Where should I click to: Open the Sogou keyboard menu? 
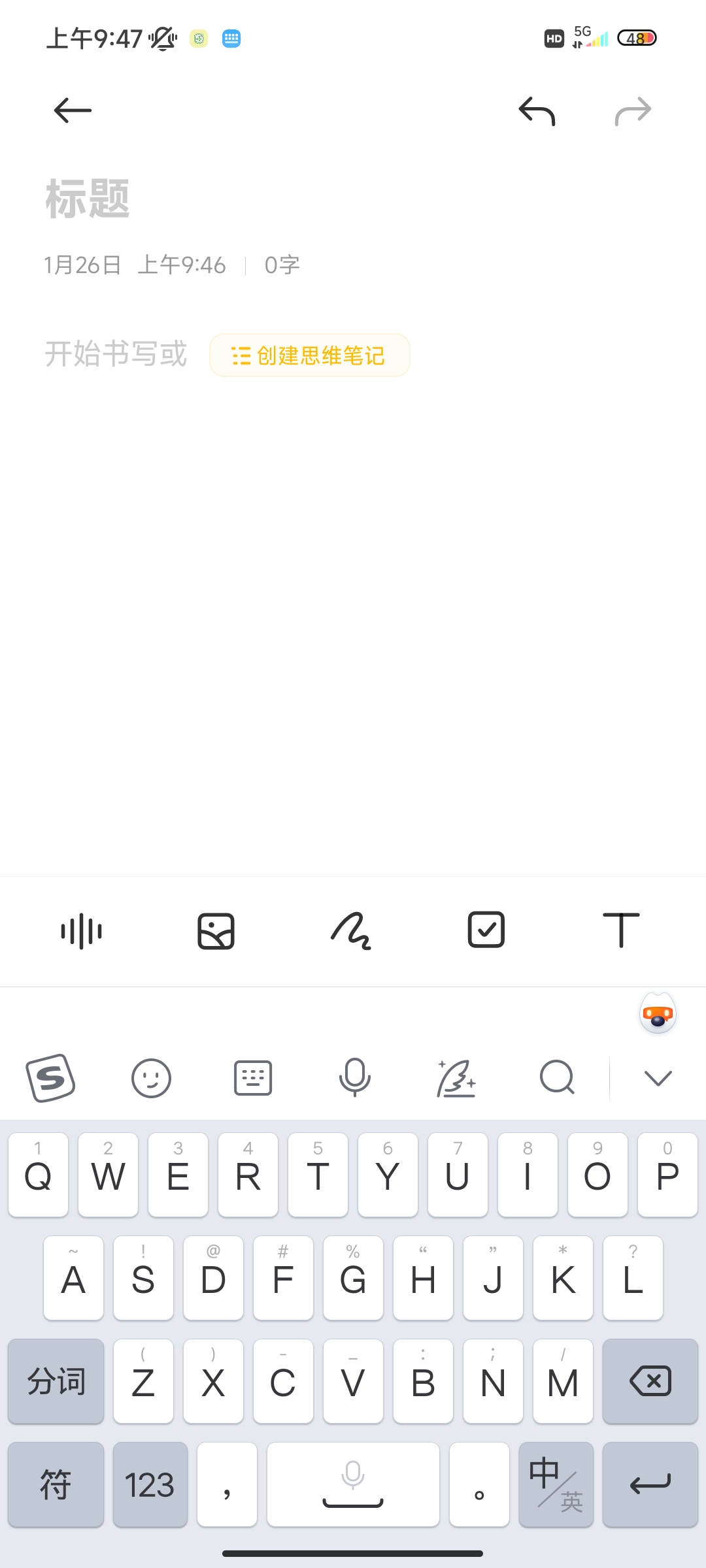(50, 1078)
